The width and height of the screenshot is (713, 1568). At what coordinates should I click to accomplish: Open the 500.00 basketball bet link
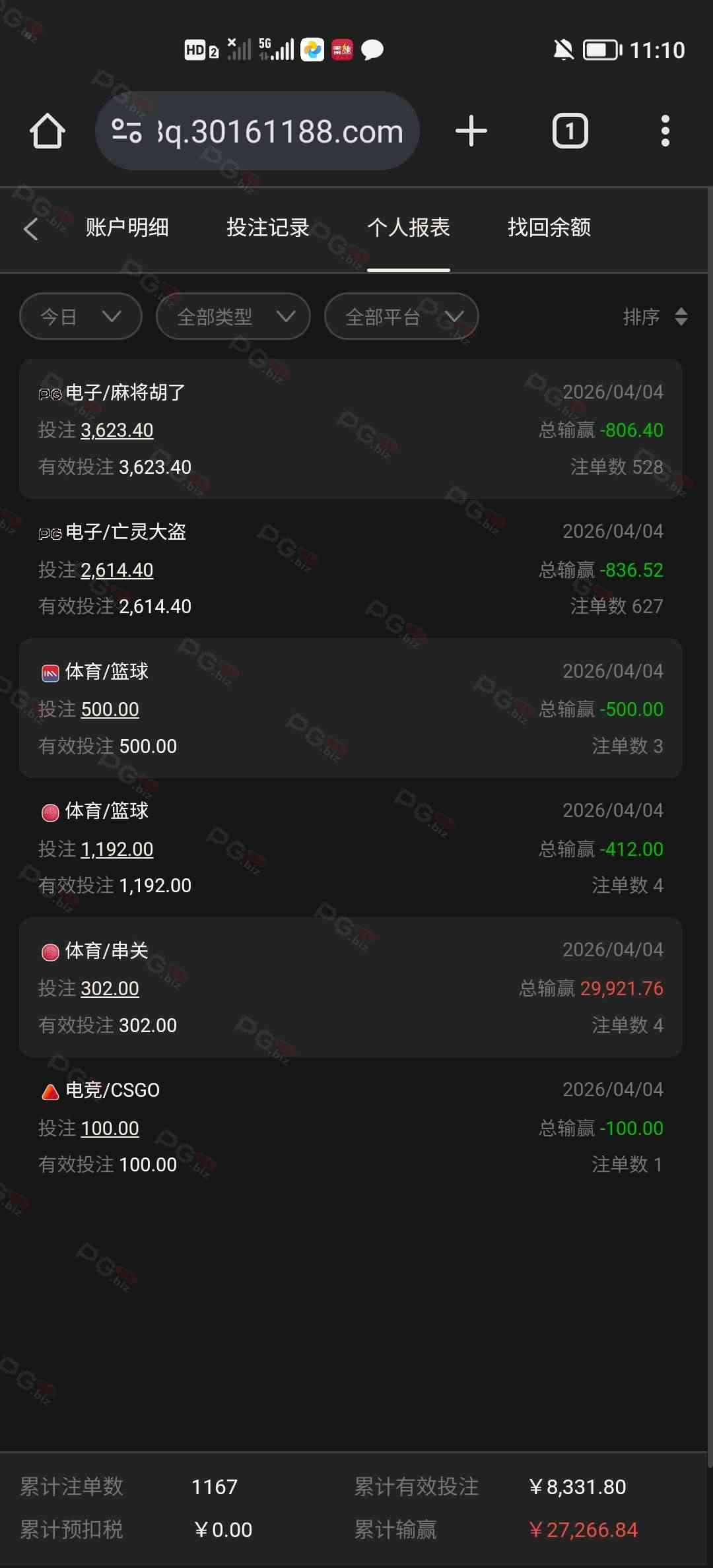(110, 709)
